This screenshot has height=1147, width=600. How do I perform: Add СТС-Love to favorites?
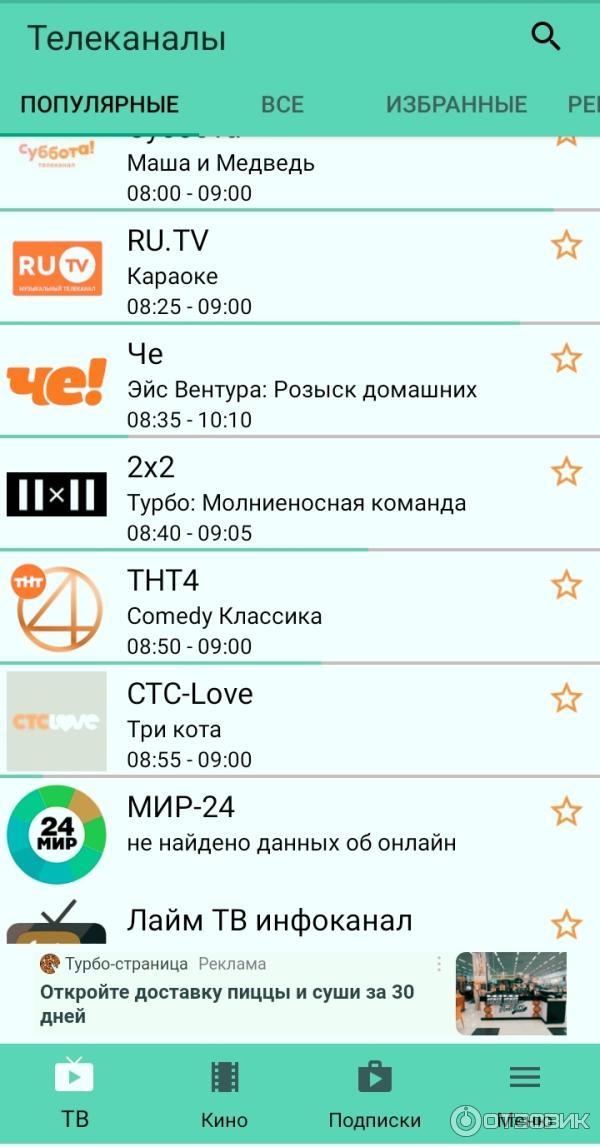(566, 697)
